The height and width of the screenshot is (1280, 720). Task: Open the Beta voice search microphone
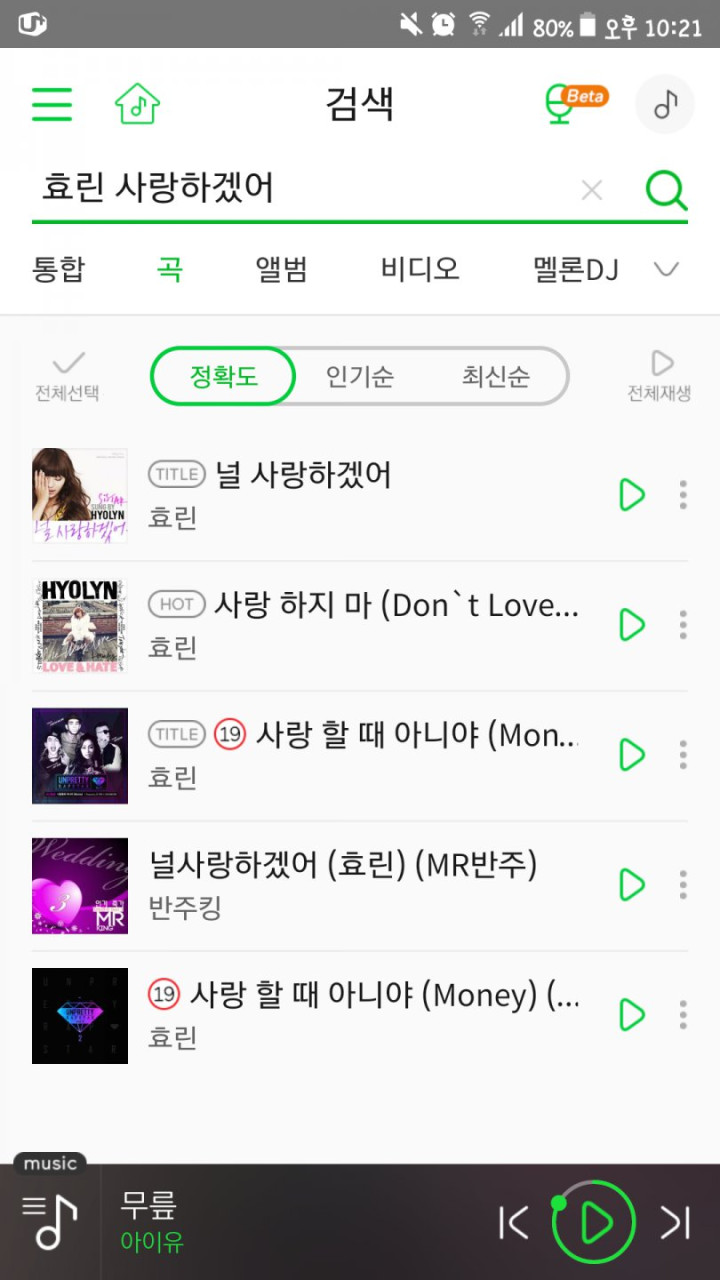tap(574, 104)
